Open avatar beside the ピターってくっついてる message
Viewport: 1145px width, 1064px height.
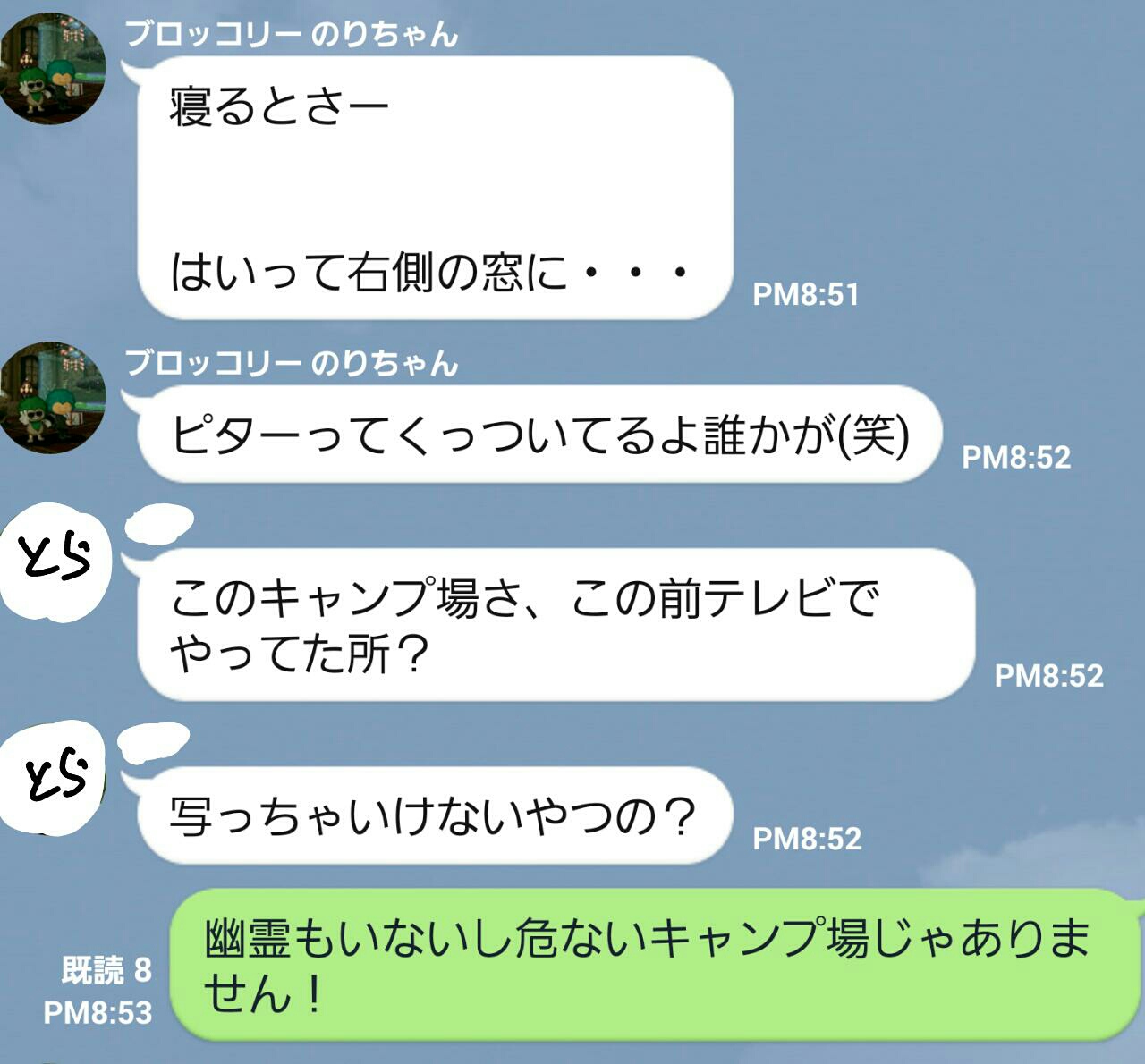52,397
